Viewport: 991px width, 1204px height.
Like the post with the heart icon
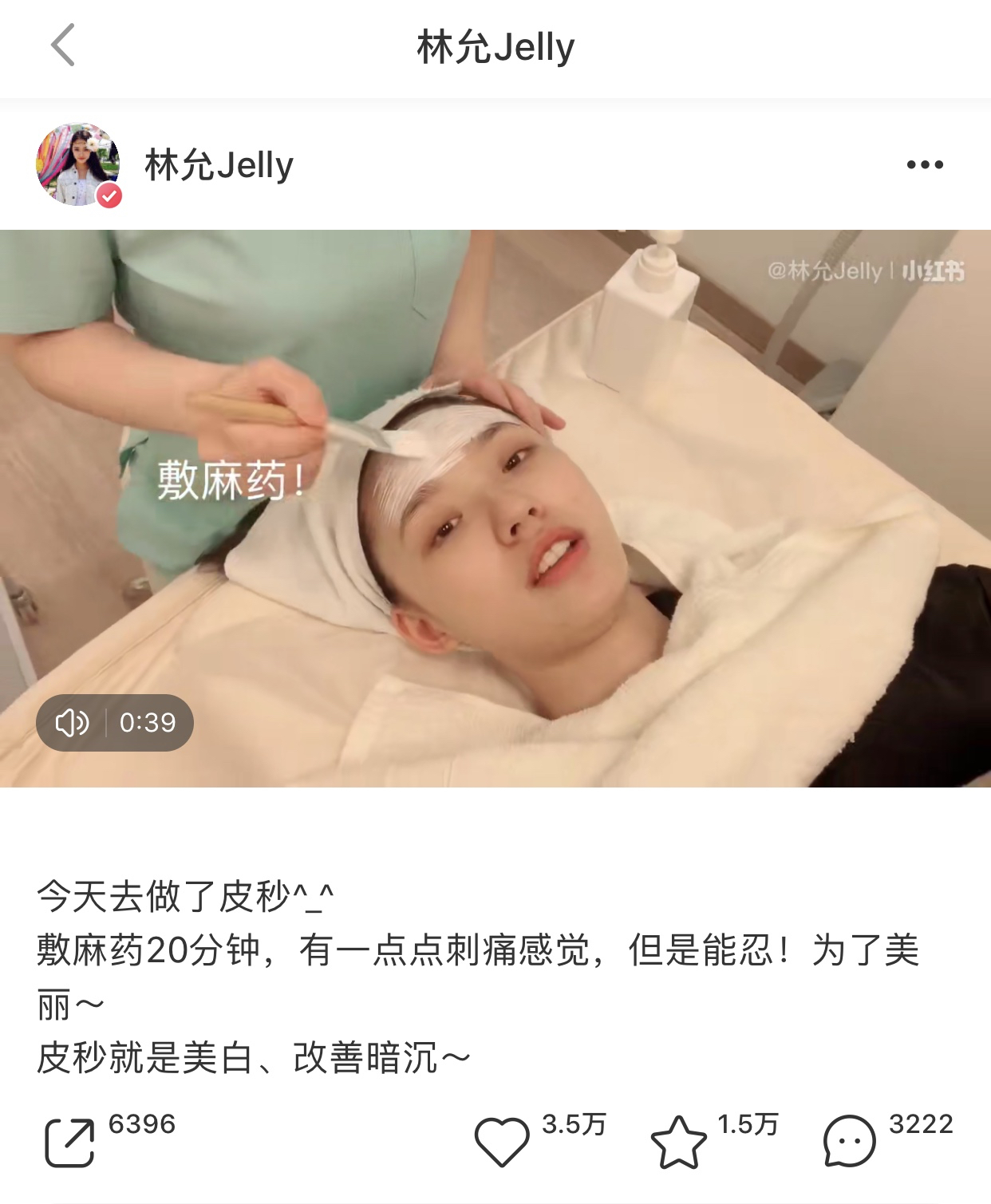(502, 1142)
